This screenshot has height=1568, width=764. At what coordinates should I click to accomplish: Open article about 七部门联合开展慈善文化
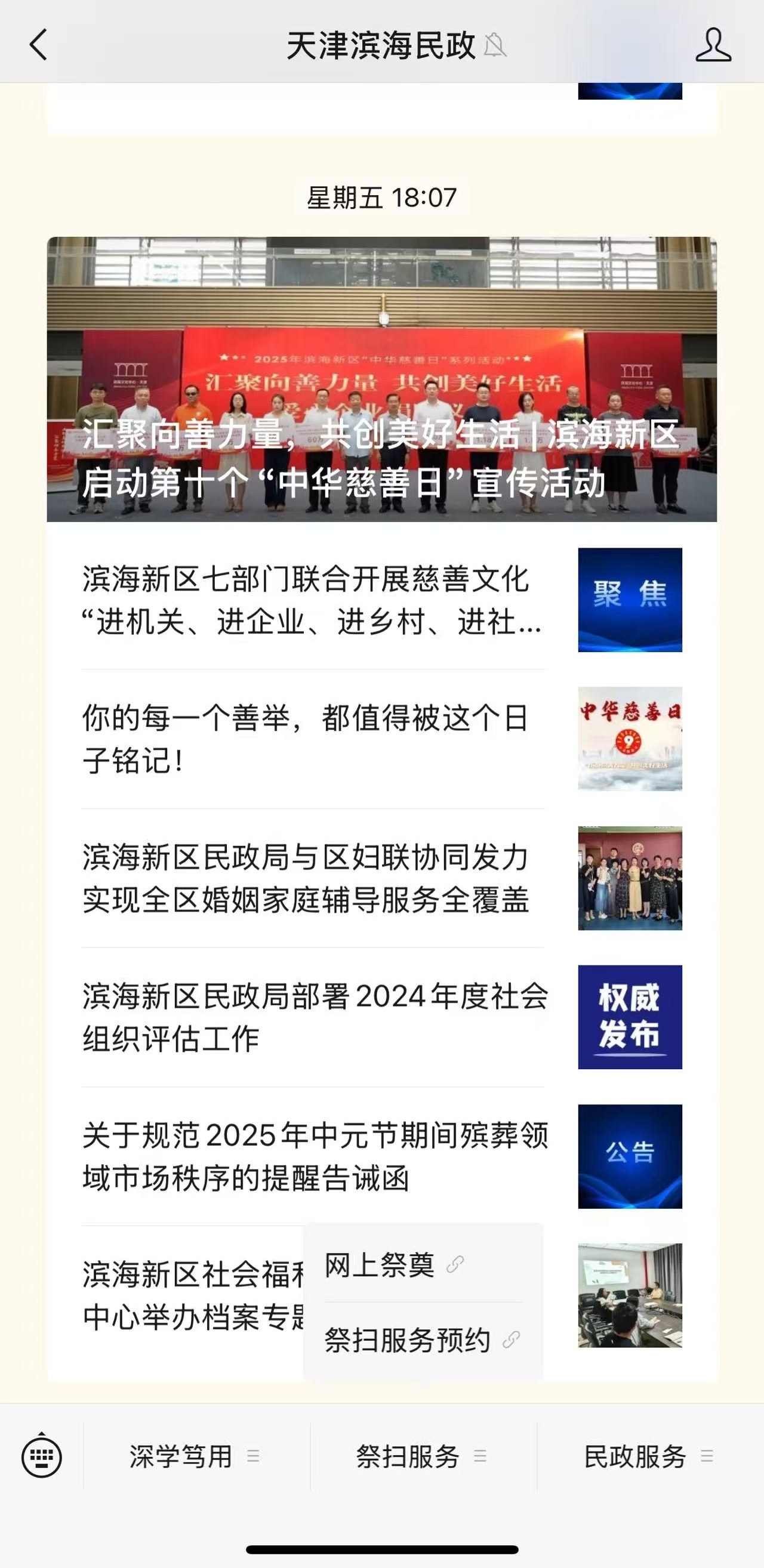(312, 600)
